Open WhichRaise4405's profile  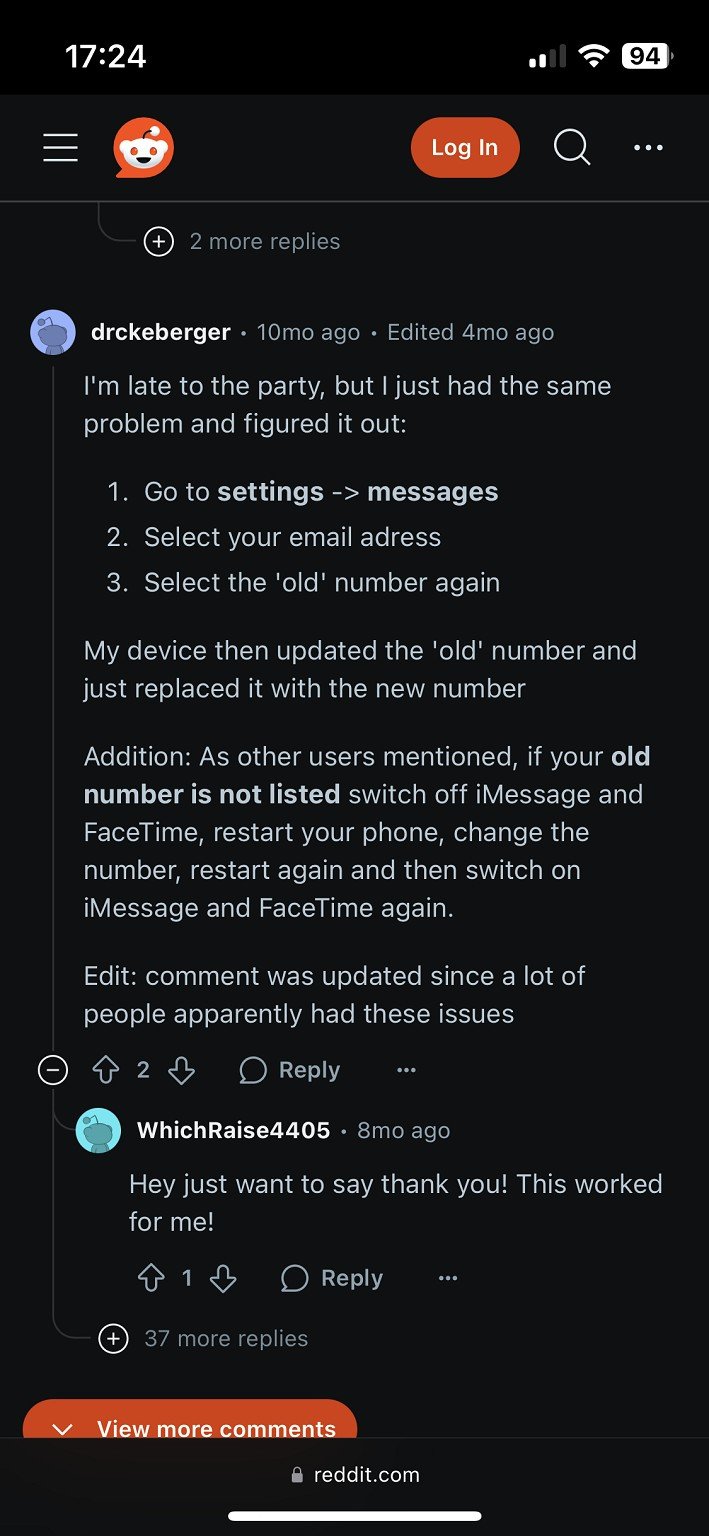tap(233, 1130)
